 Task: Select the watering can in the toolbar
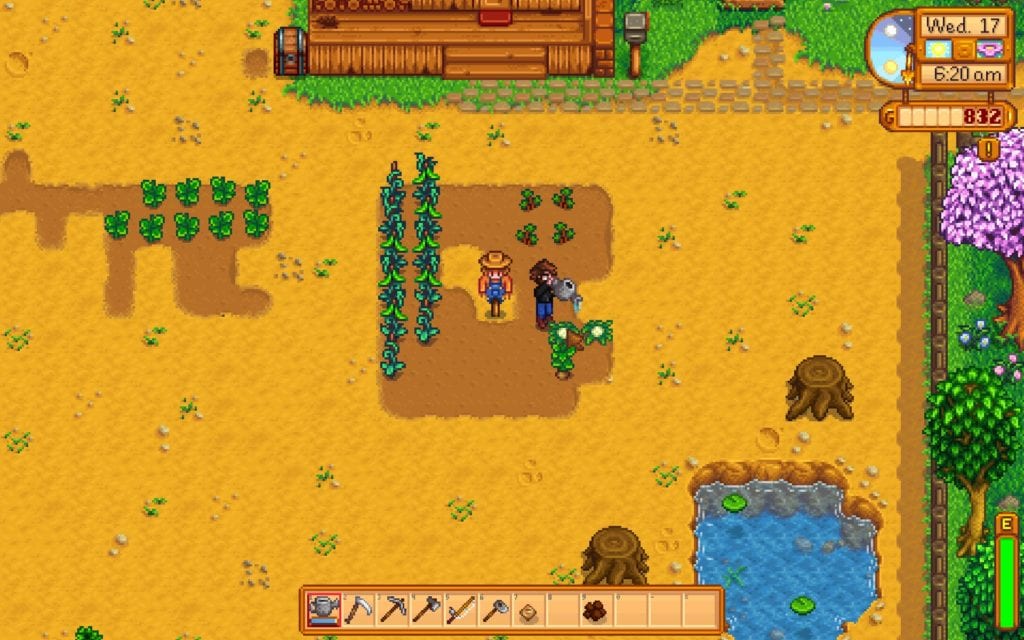pos(324,608)
